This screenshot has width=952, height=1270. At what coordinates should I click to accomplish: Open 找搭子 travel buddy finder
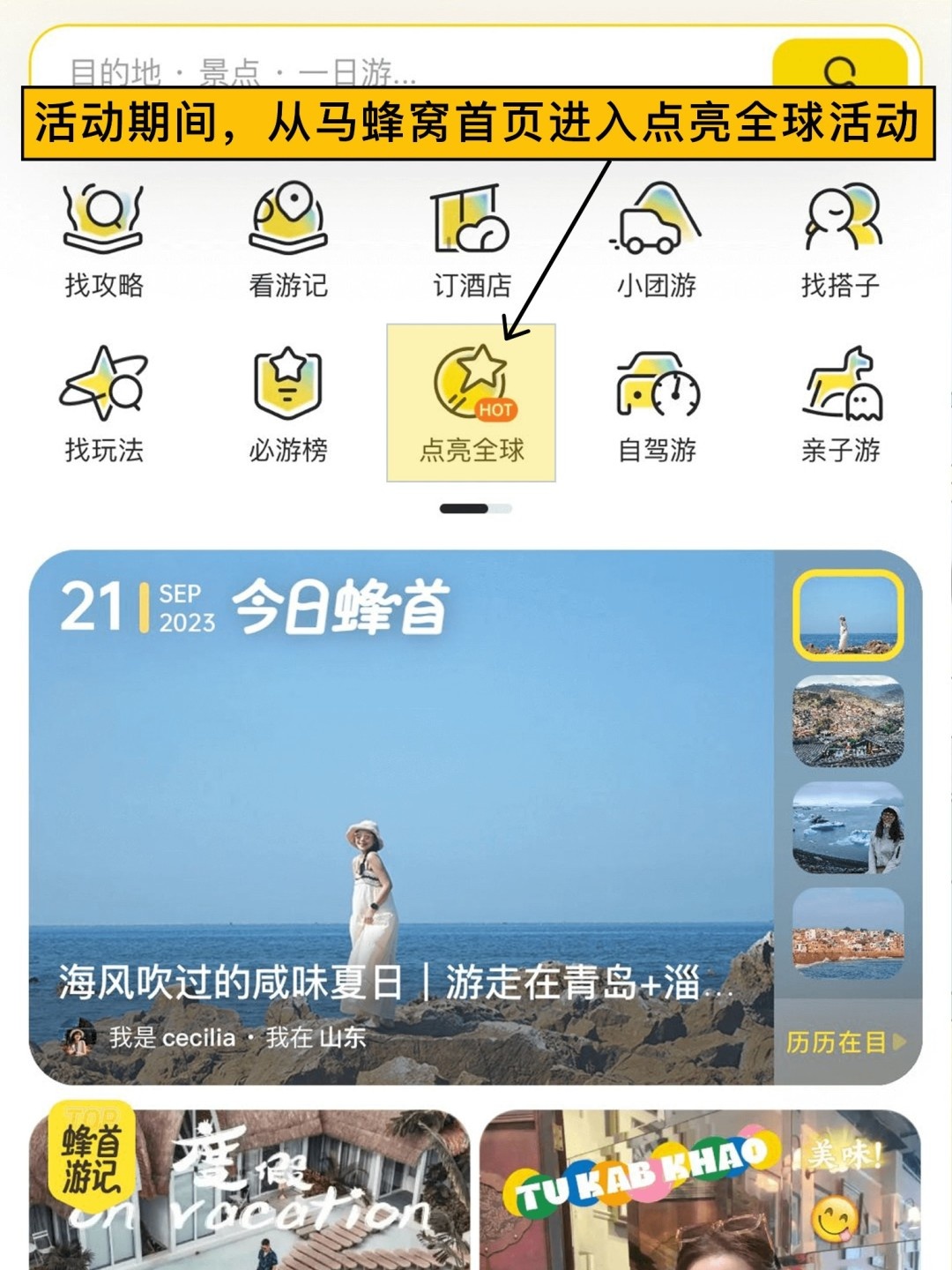840,238
